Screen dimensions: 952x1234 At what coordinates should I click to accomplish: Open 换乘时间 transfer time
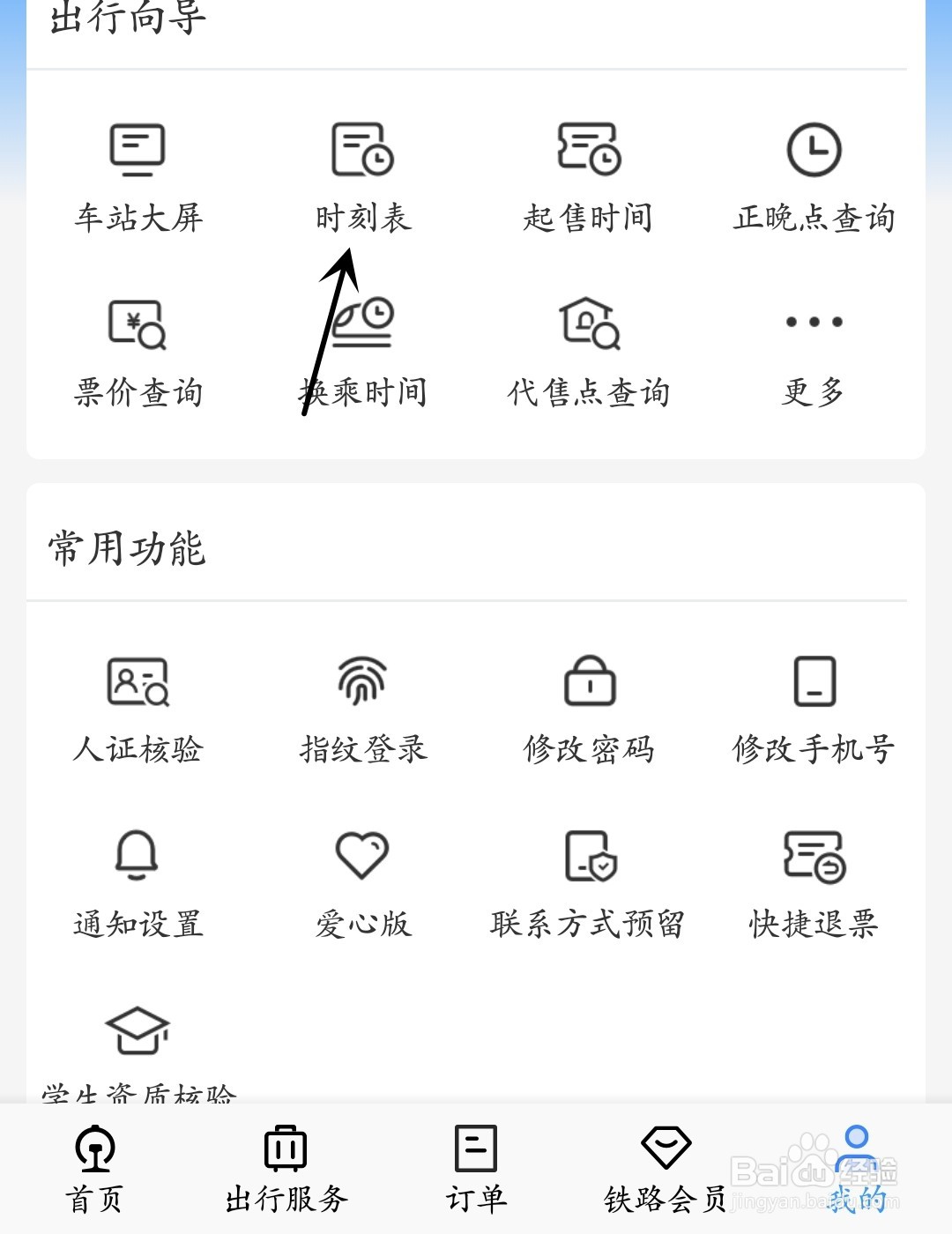(x=362, y=353)
